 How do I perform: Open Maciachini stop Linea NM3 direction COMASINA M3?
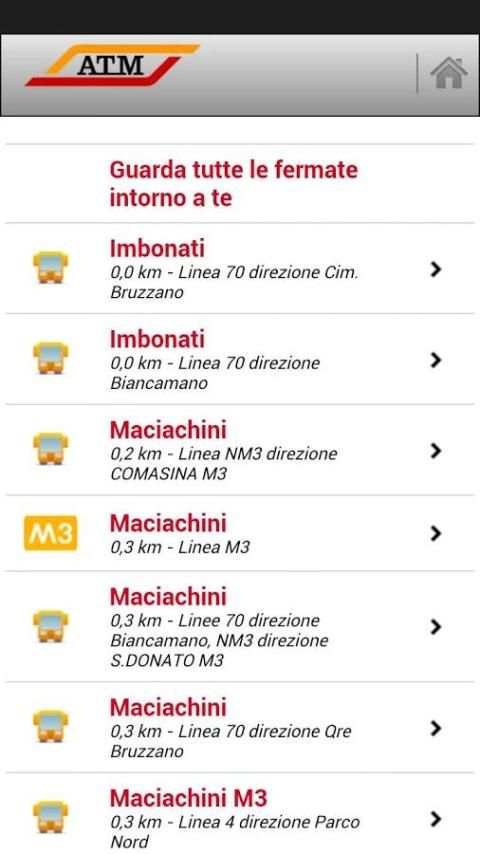(240, 450)
